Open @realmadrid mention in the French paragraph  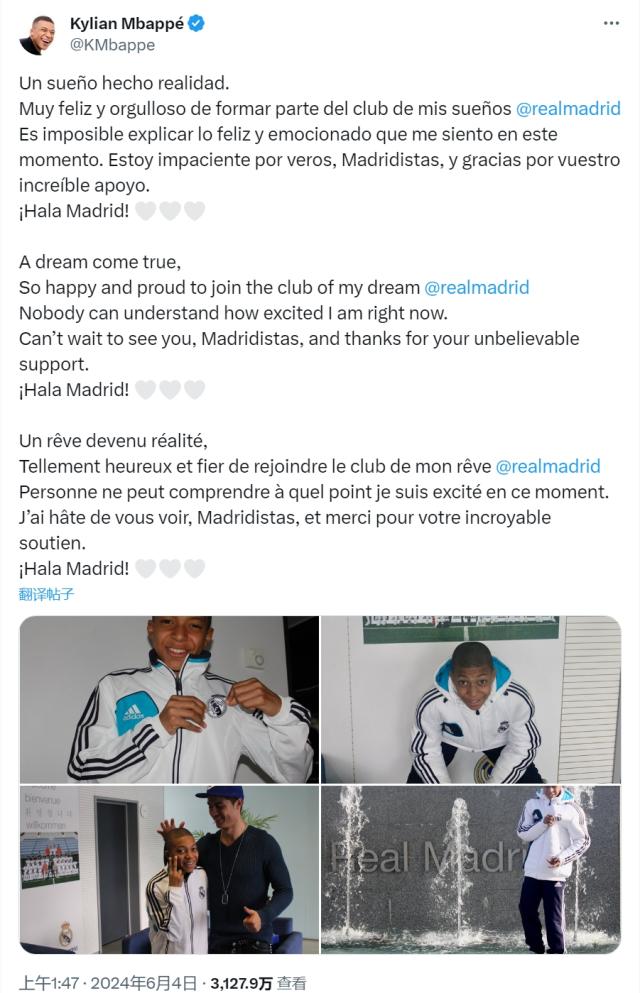pyautogui.click(x=548, y=466)
